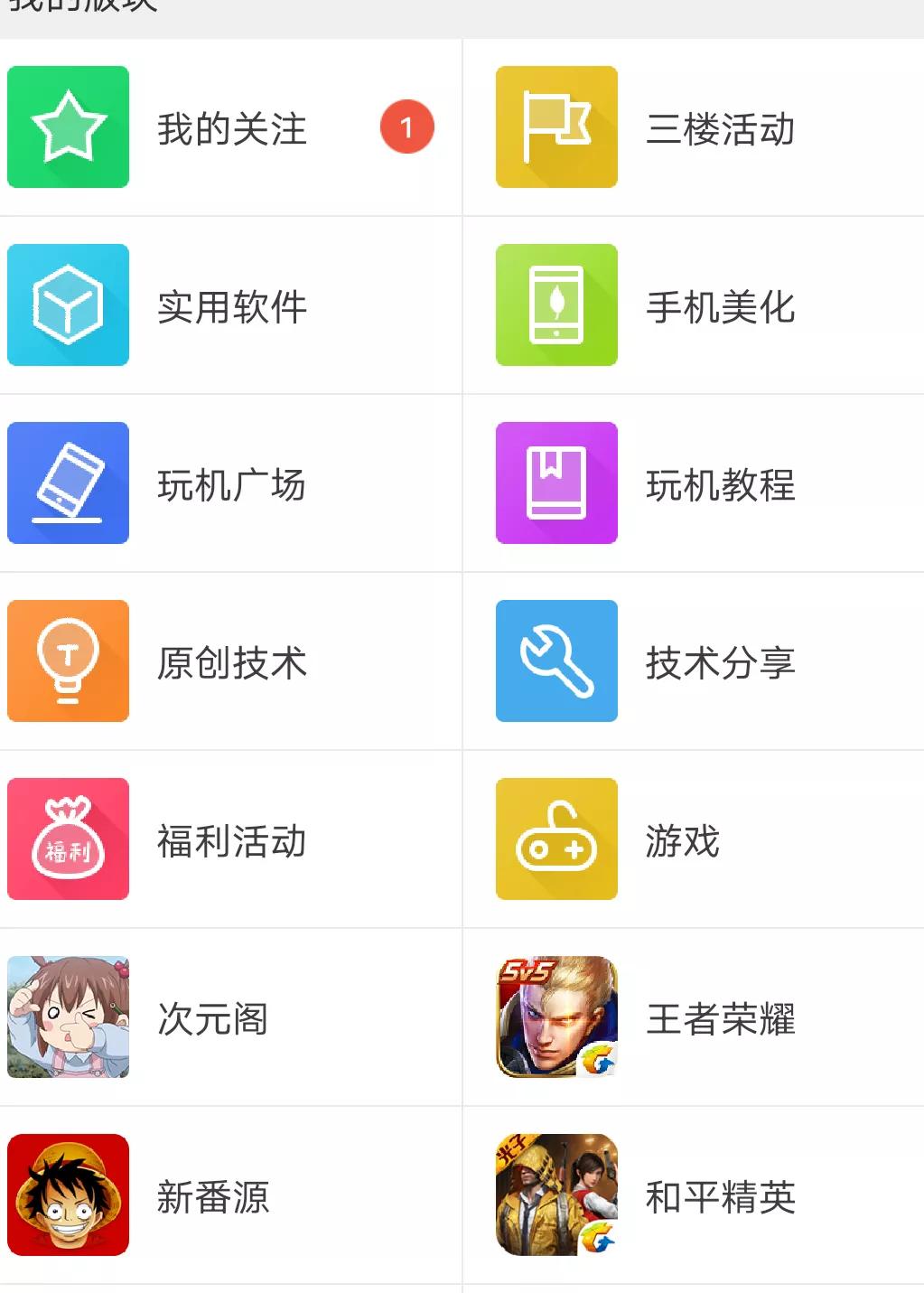Select the 技术分享 board entry
Screen dimensions: 924x1293
[x=721, y=661]
